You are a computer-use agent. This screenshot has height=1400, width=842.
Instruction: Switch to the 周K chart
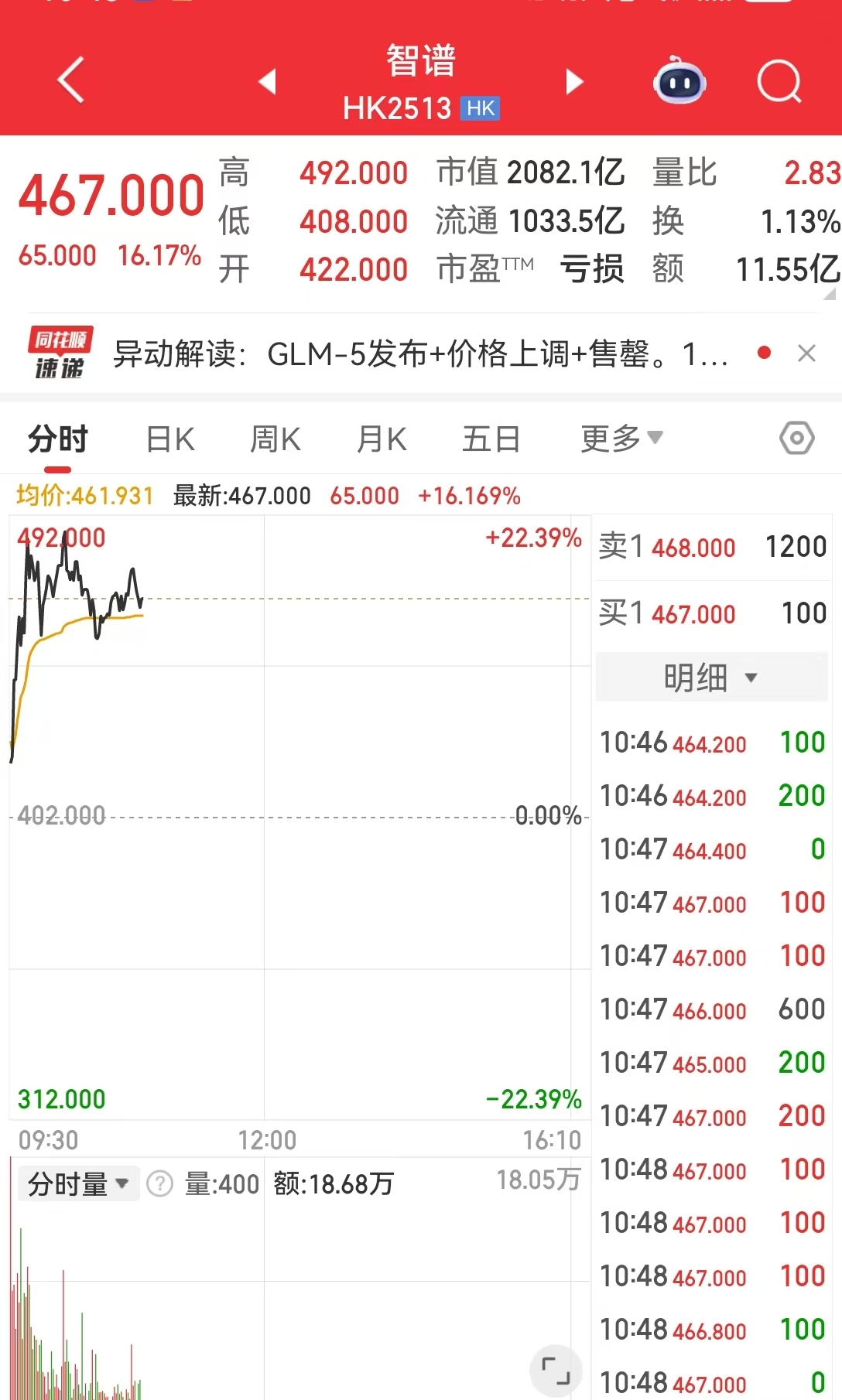click(275, 439)
